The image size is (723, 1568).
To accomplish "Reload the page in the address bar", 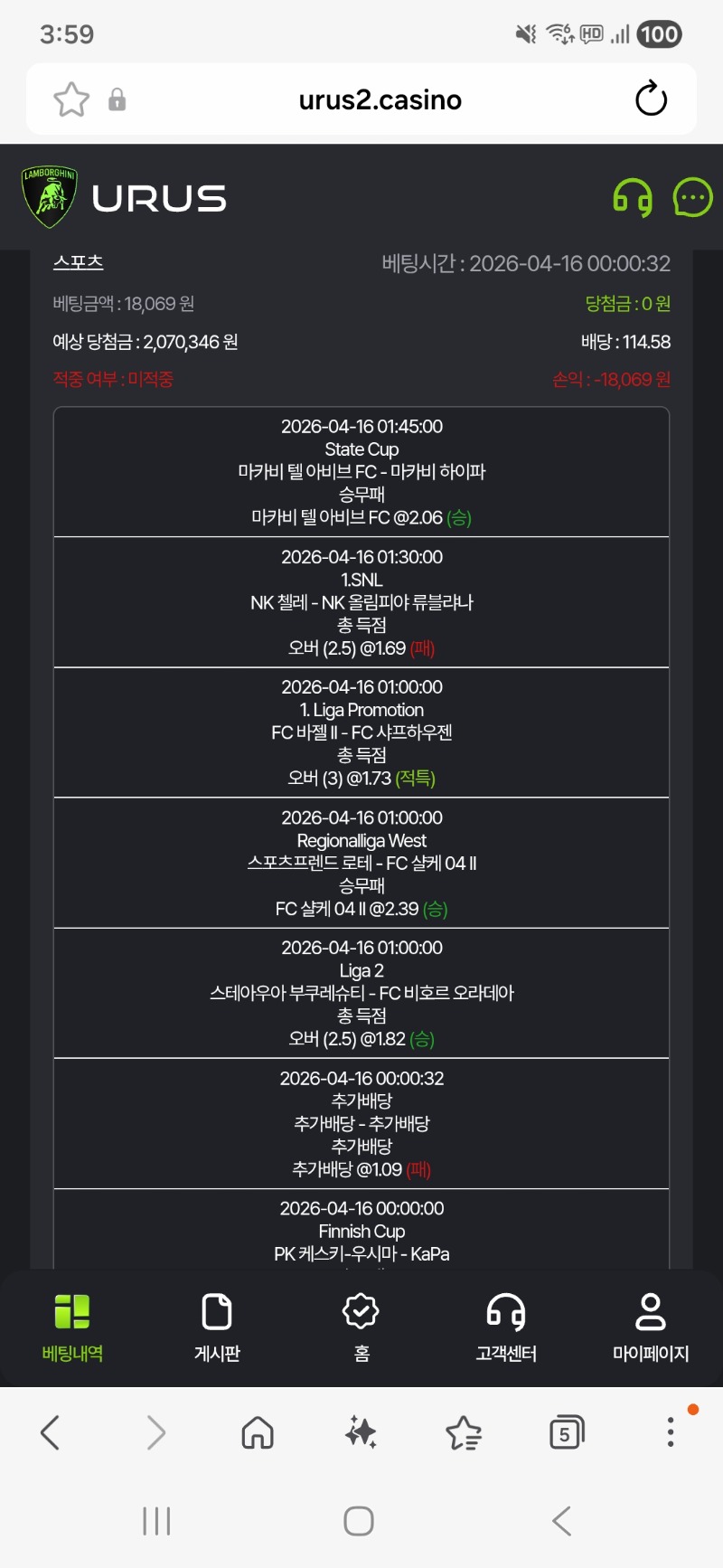I will click(x=651, y=99).
